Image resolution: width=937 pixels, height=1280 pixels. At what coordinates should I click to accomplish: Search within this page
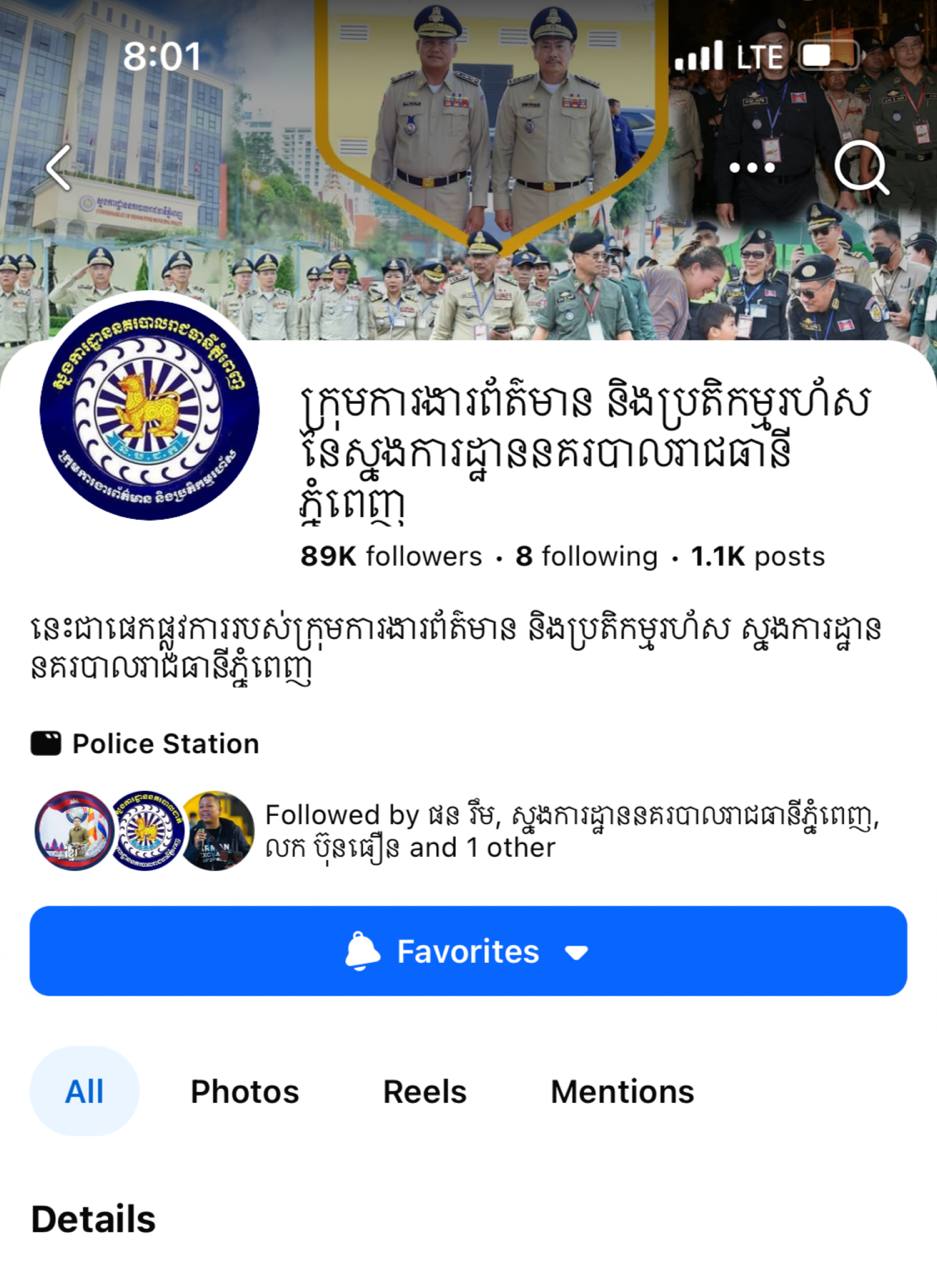[862, 168]
